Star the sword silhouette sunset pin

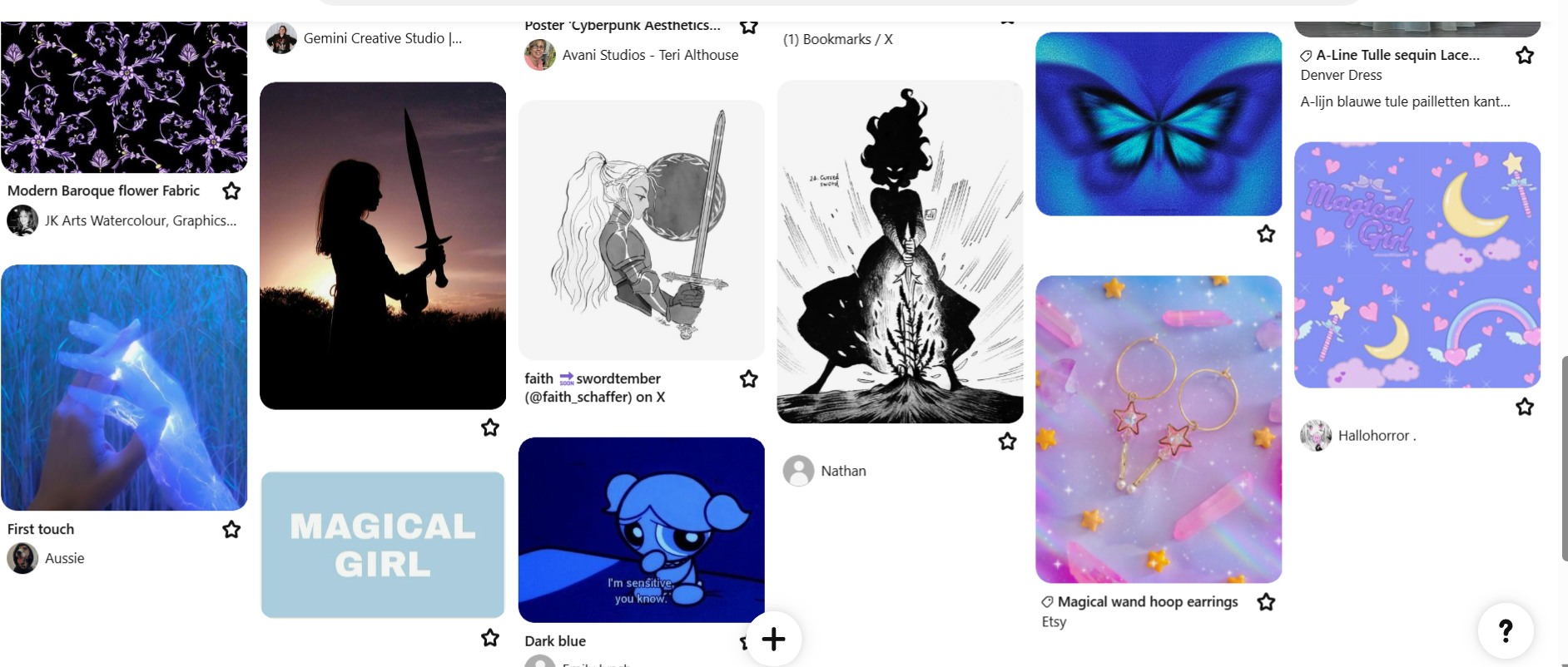click(x=490, y=427)
